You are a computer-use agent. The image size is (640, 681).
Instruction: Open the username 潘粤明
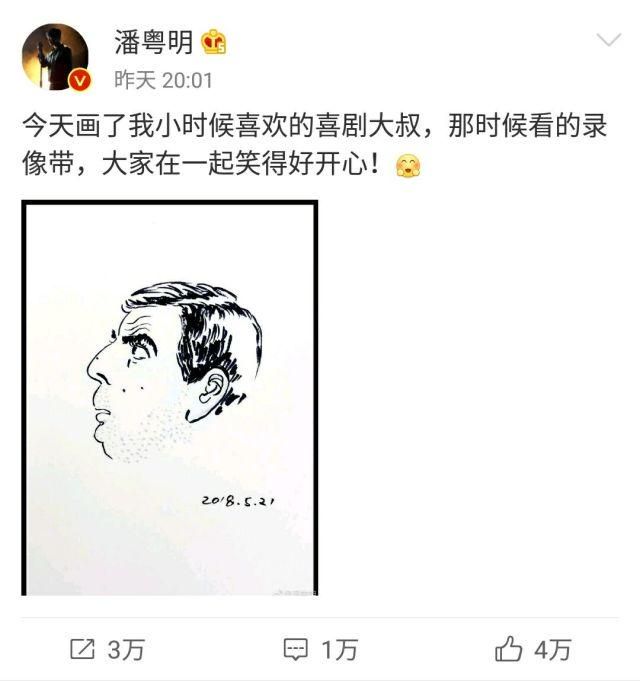coord(153,41)
